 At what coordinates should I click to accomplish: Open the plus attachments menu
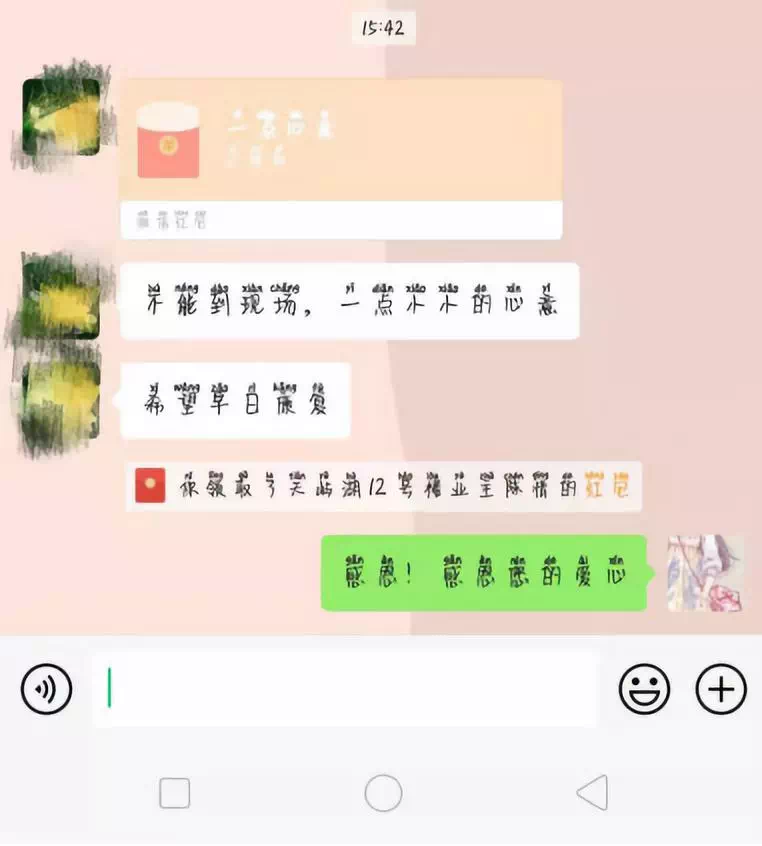(x=721, y=689)
